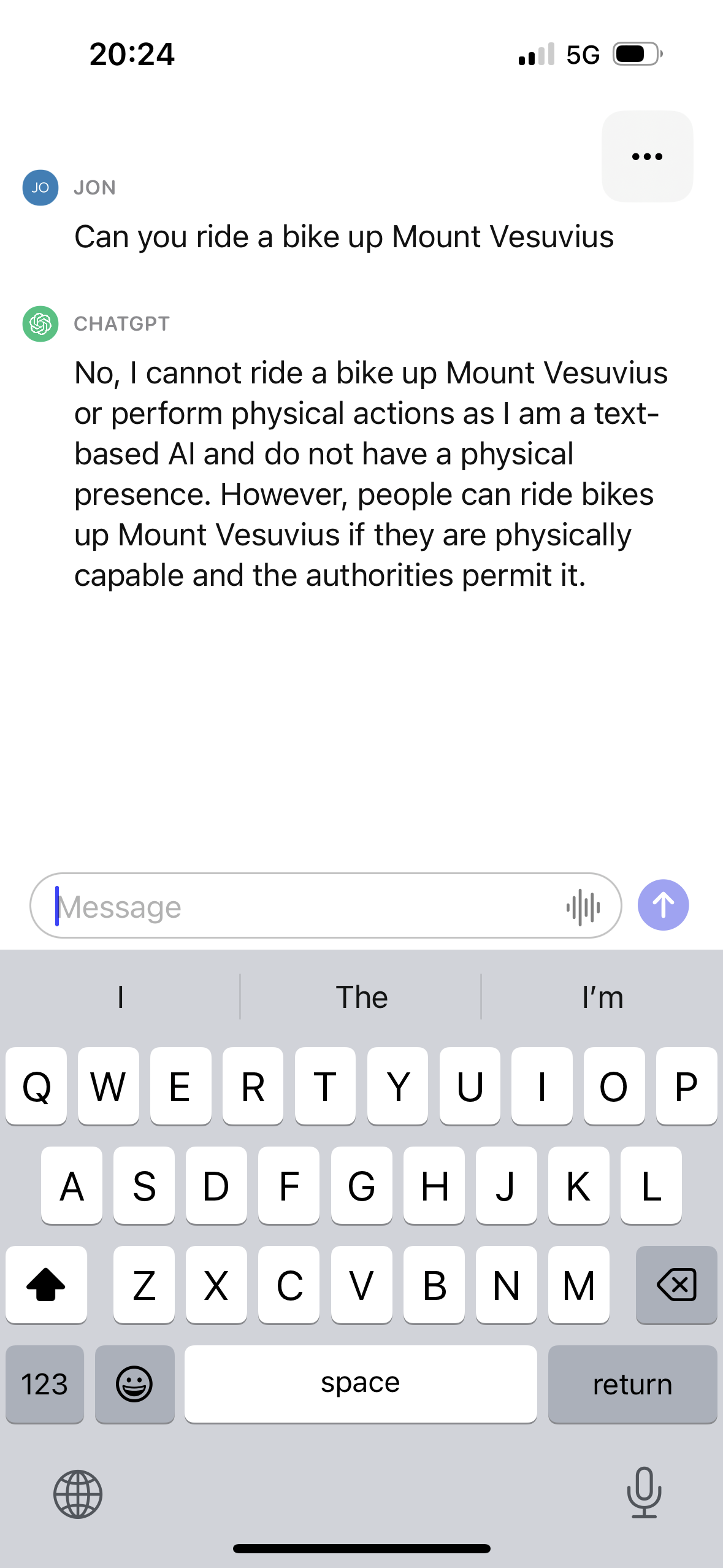Switch to the 123 number keyboard
Viewport: 723px width, 1568px height.
tap(45, 1384)
